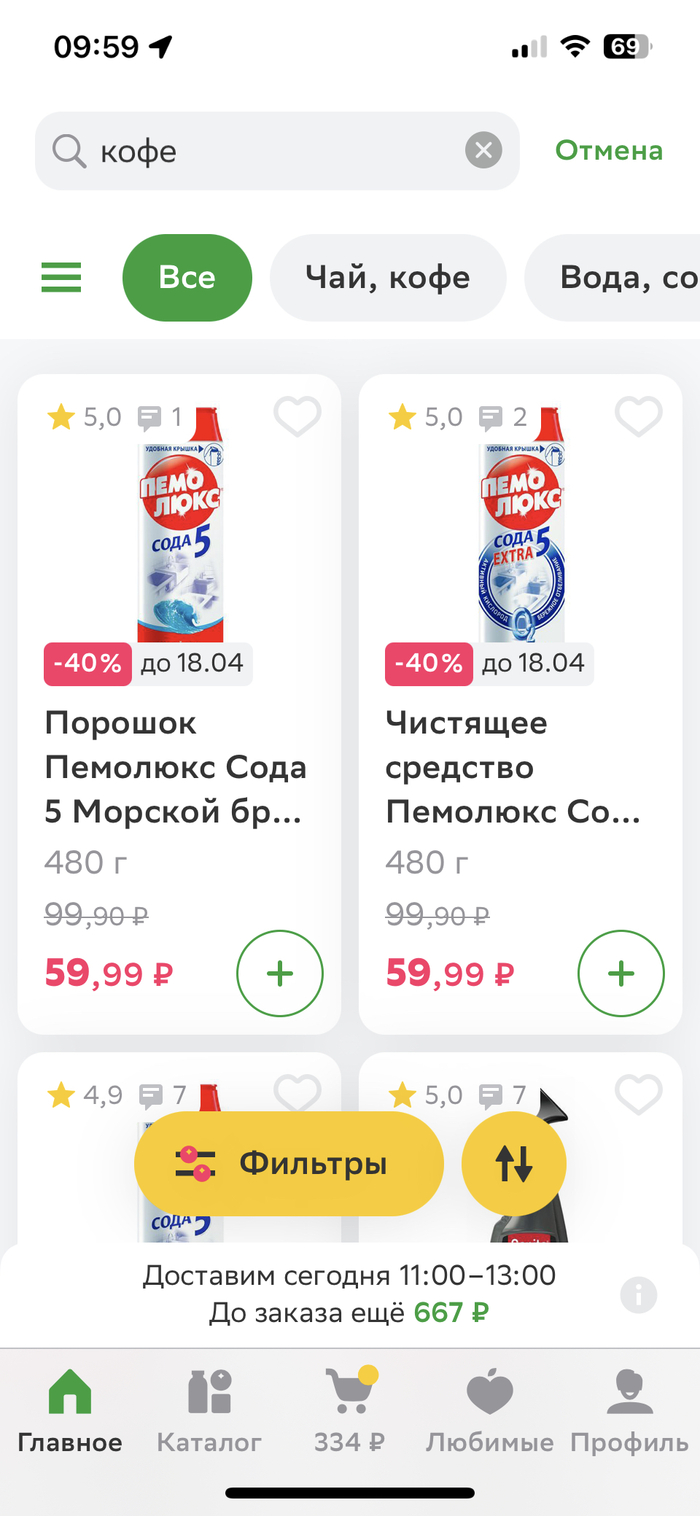Tap the search box with «кофе»

(260, 151)
